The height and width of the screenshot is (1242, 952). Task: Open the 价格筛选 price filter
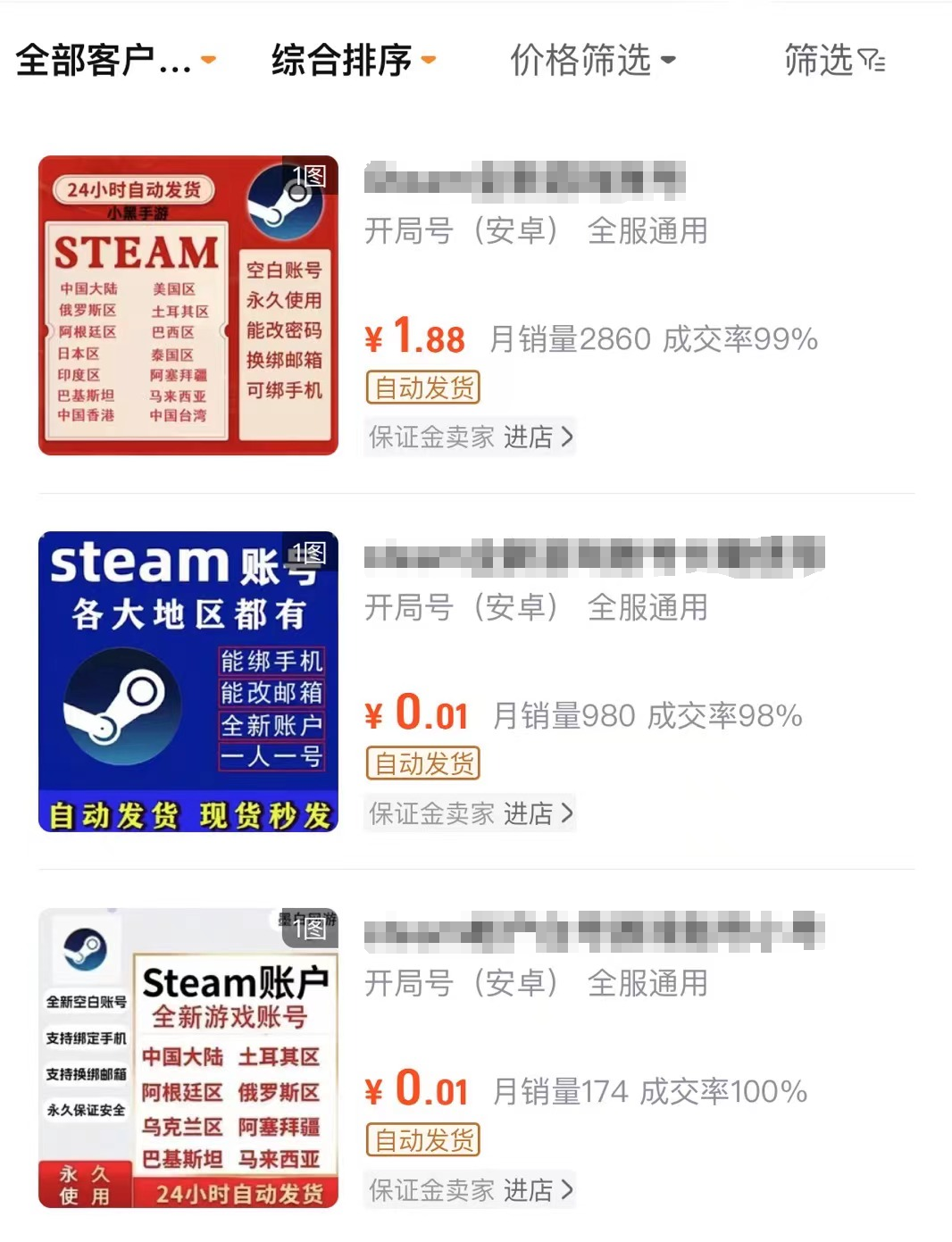click(592, 61)
